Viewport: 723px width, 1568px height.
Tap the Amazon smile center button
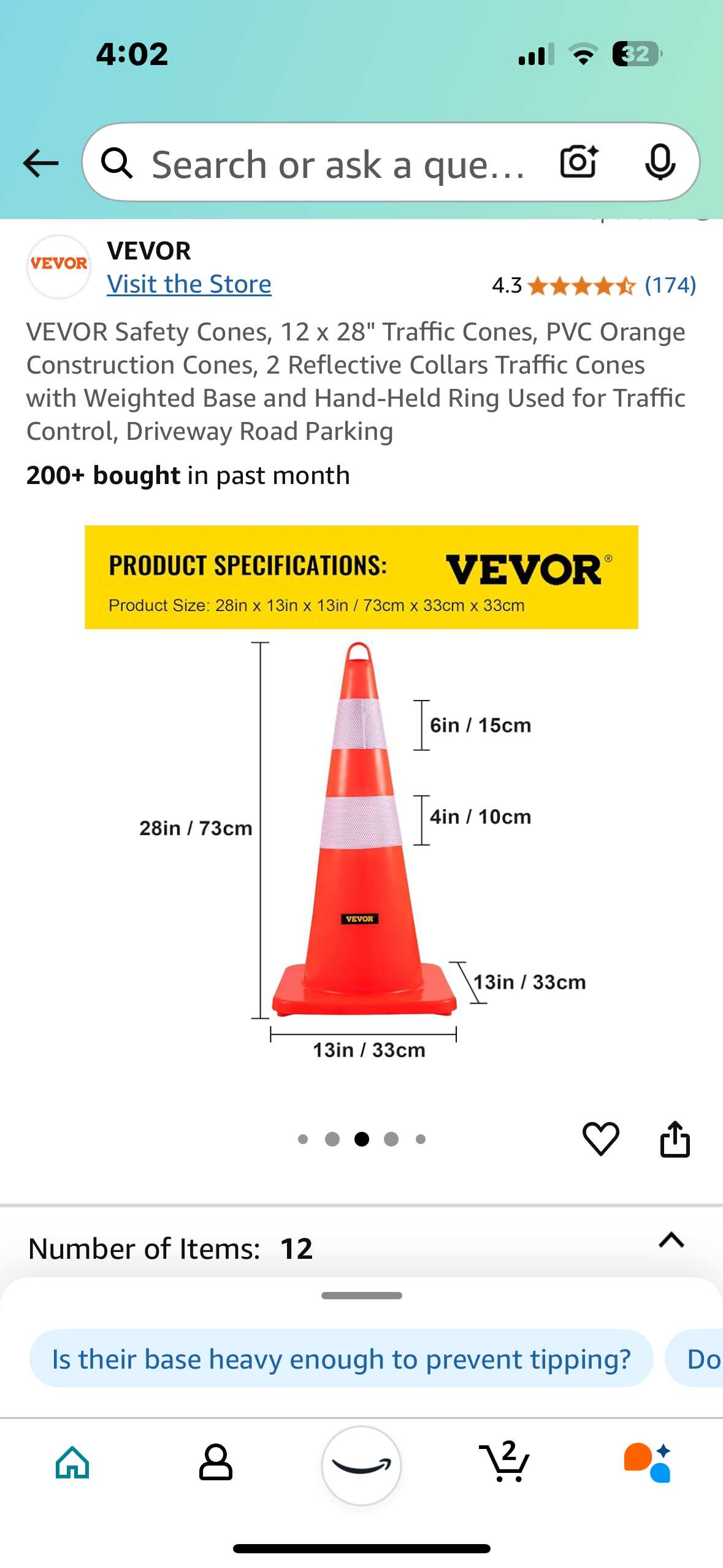(x=361, y=1465)
